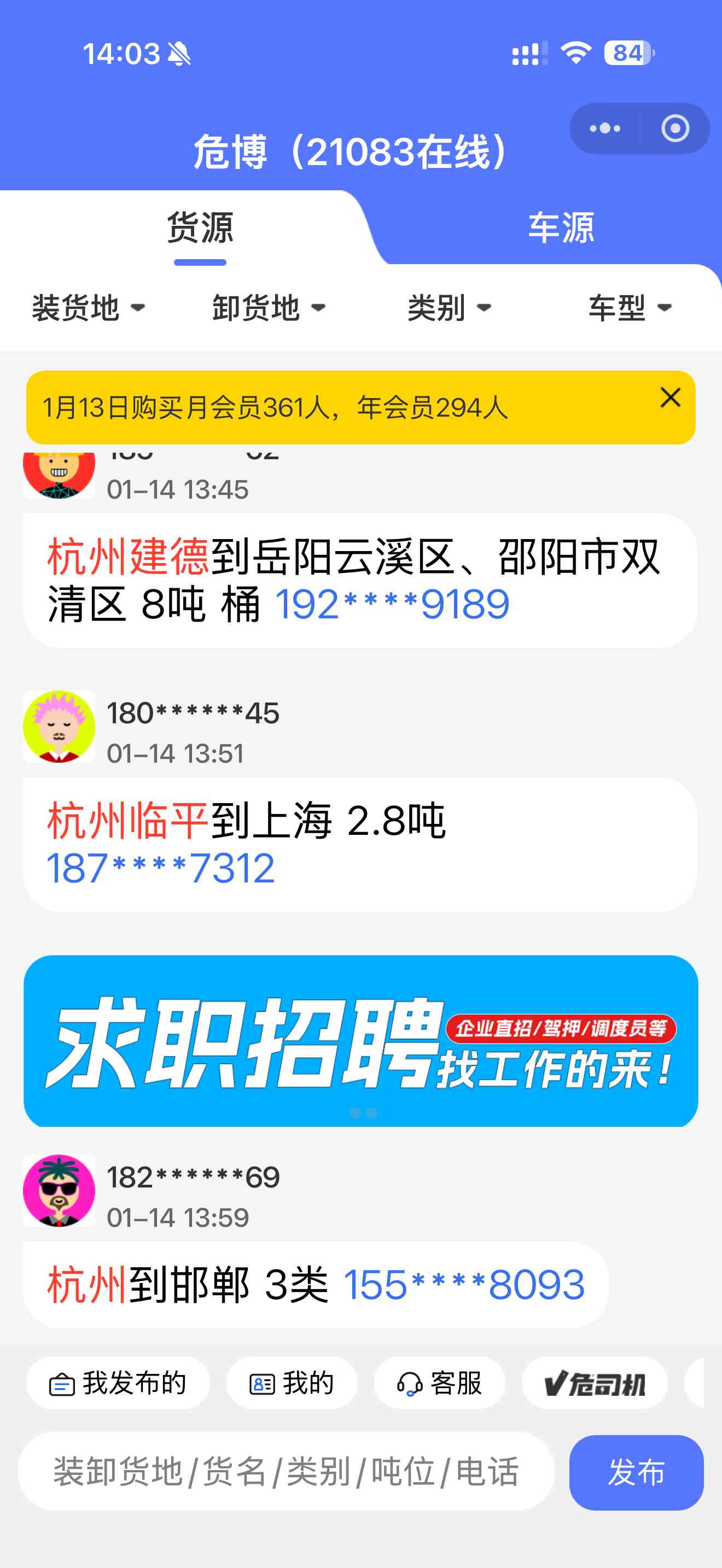Call phone number 155****8093
Image resolution: width=722 pixels, height=1568 pixels.
(464, 1285)
